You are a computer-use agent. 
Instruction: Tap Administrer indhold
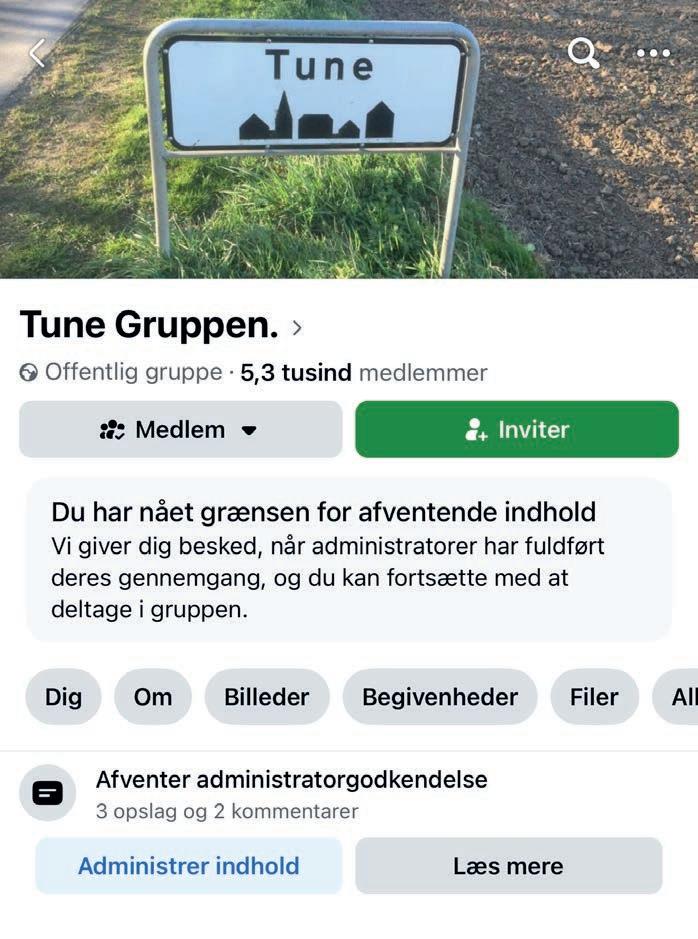click(x=189, y=866)
